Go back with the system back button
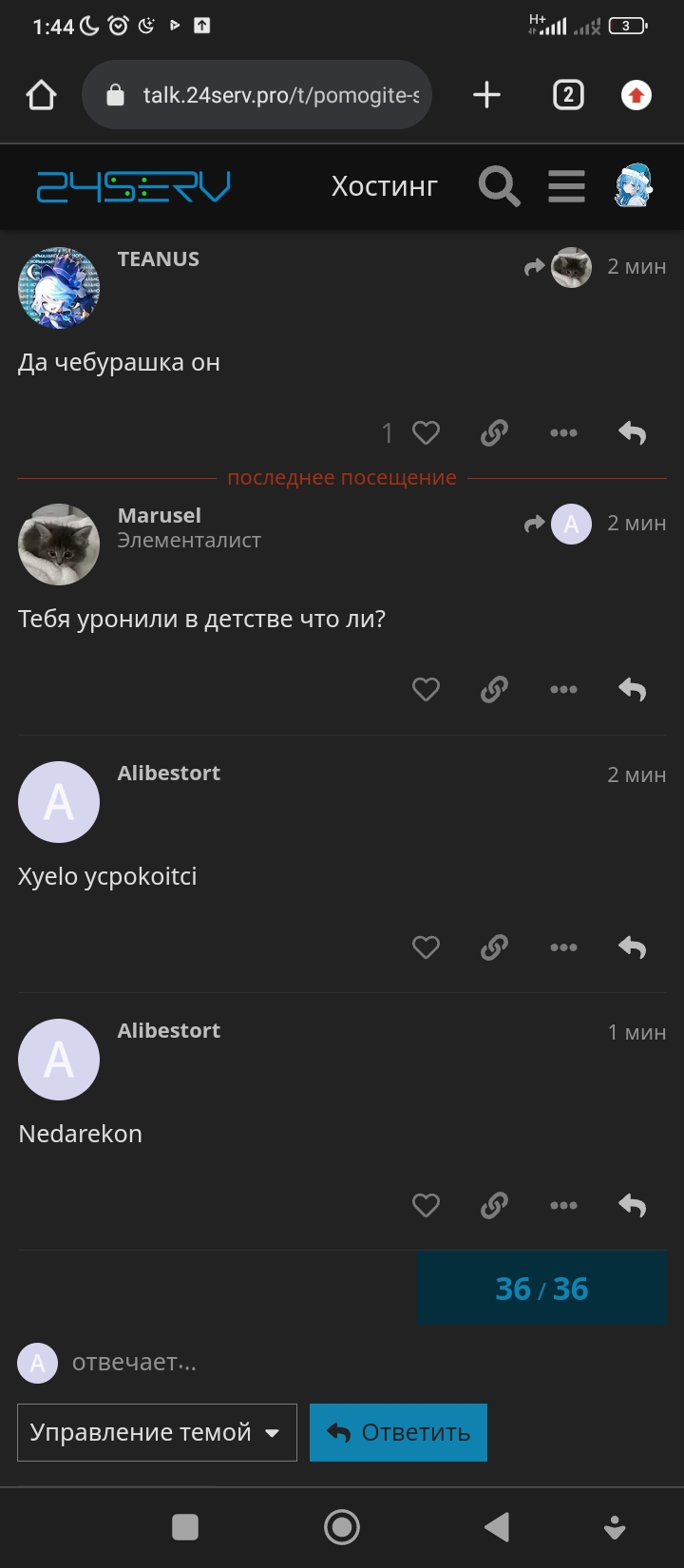This screenshot has width=684, height=1568. click(496, 1527)
